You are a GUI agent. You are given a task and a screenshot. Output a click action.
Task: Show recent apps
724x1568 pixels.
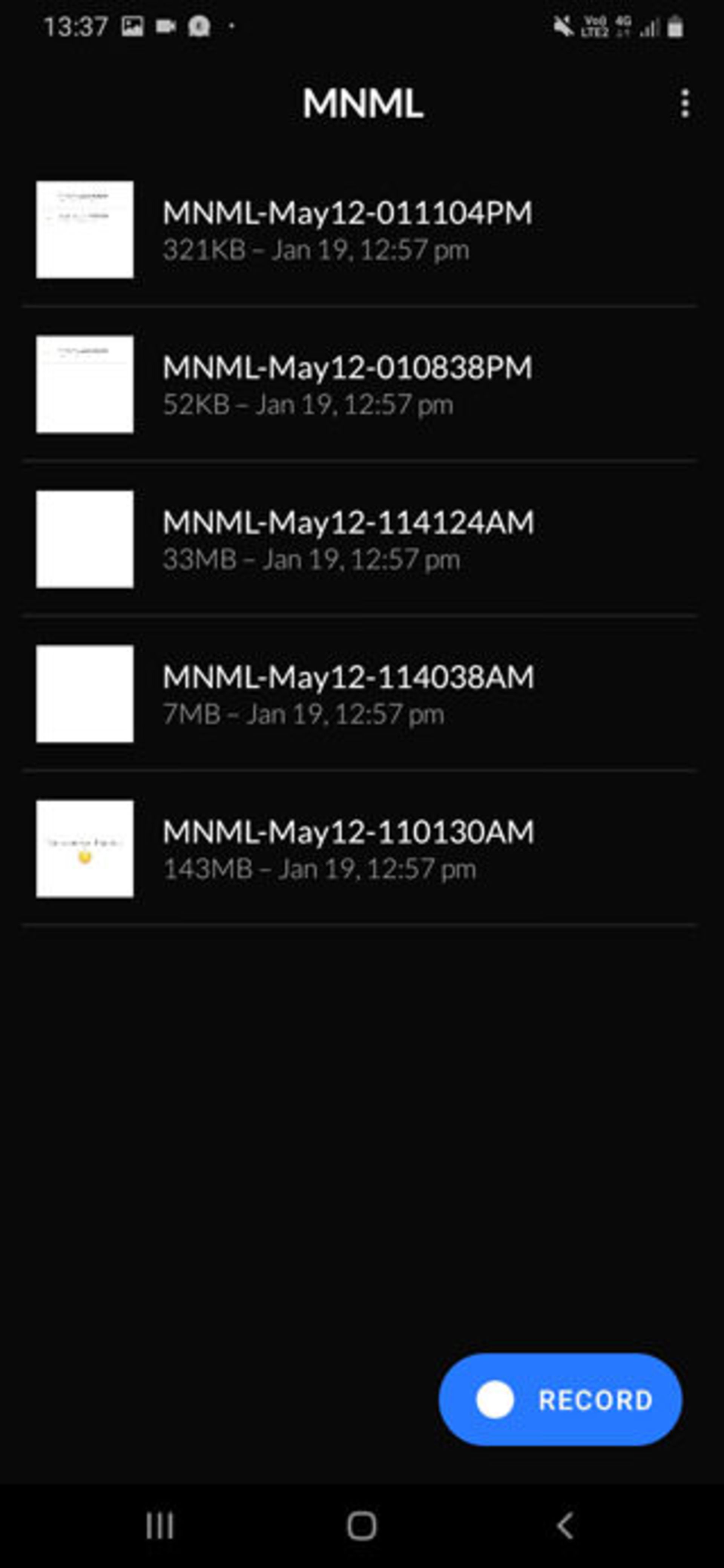click(160, 1525)
